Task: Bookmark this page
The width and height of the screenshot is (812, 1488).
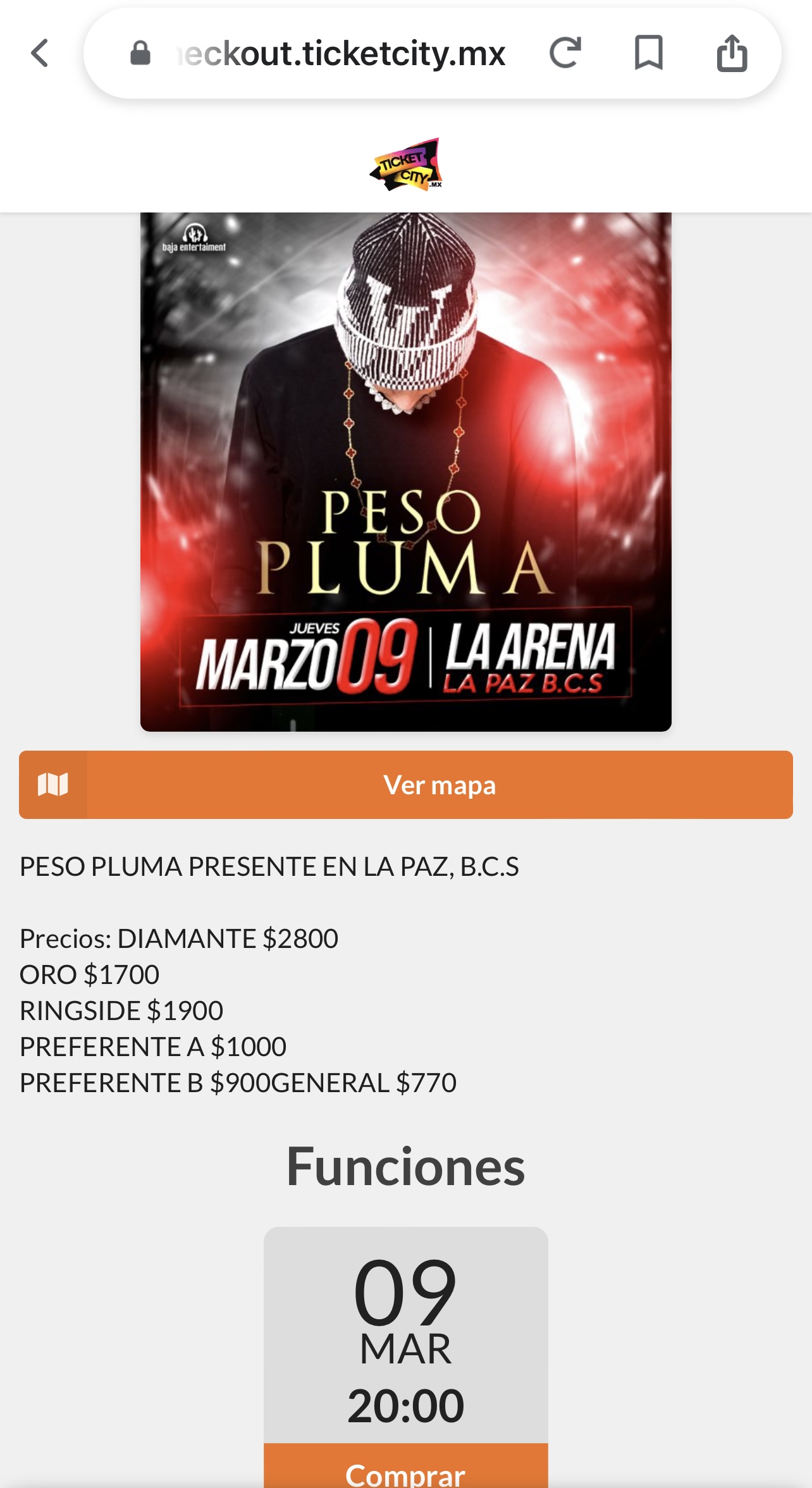Action: coord(648,53)
